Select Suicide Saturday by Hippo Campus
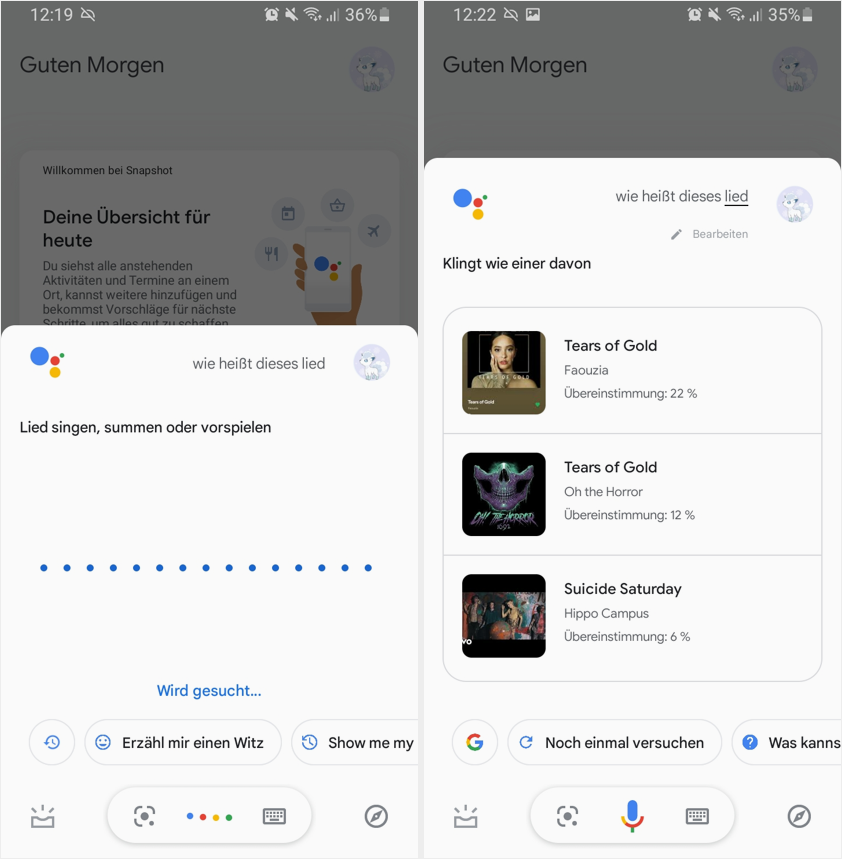Image resolution: width=842 pixels, height=859 pixels. click(x=632, y=615)
